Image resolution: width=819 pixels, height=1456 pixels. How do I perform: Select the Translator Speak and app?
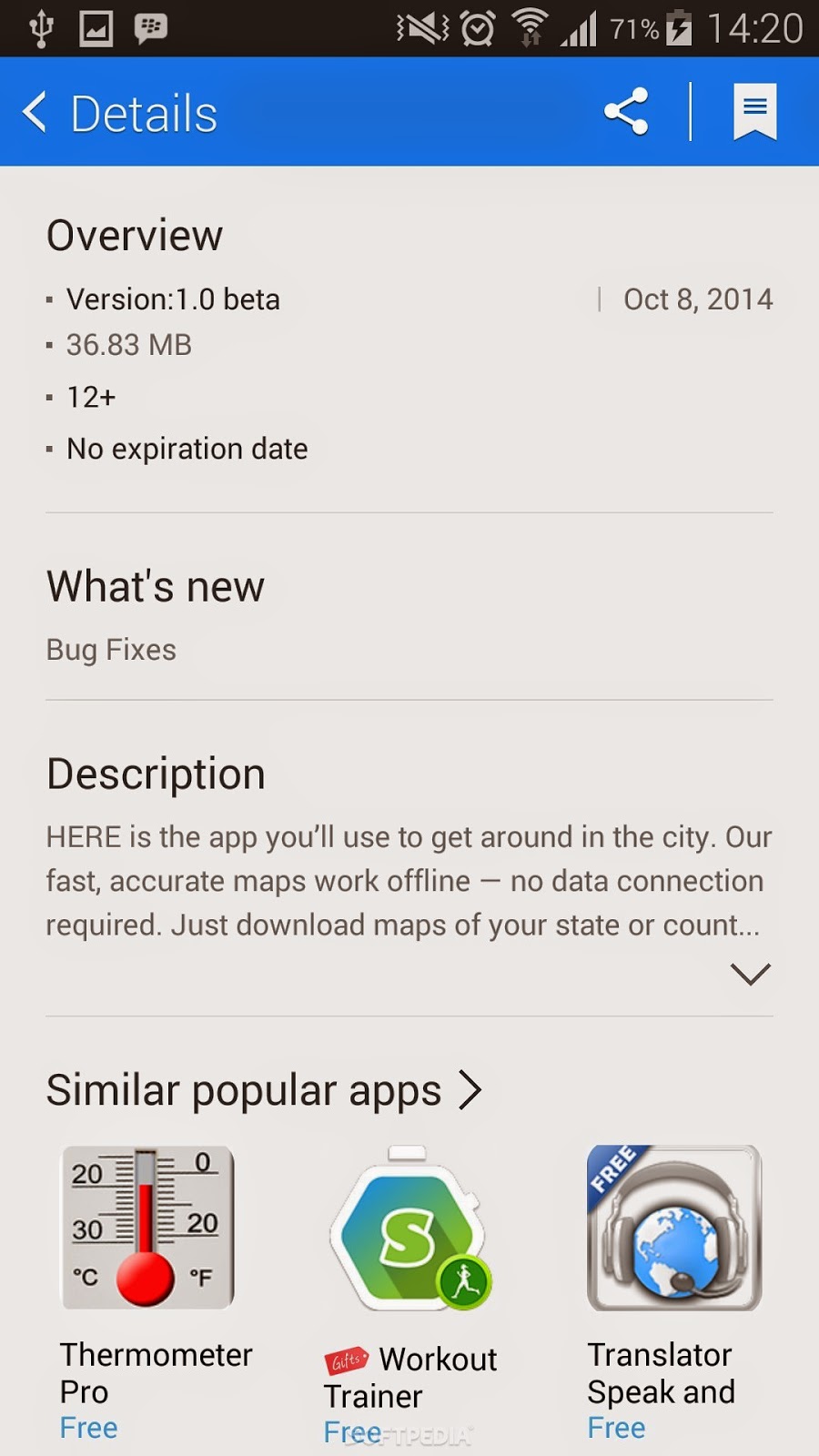tap(673, 1228)
